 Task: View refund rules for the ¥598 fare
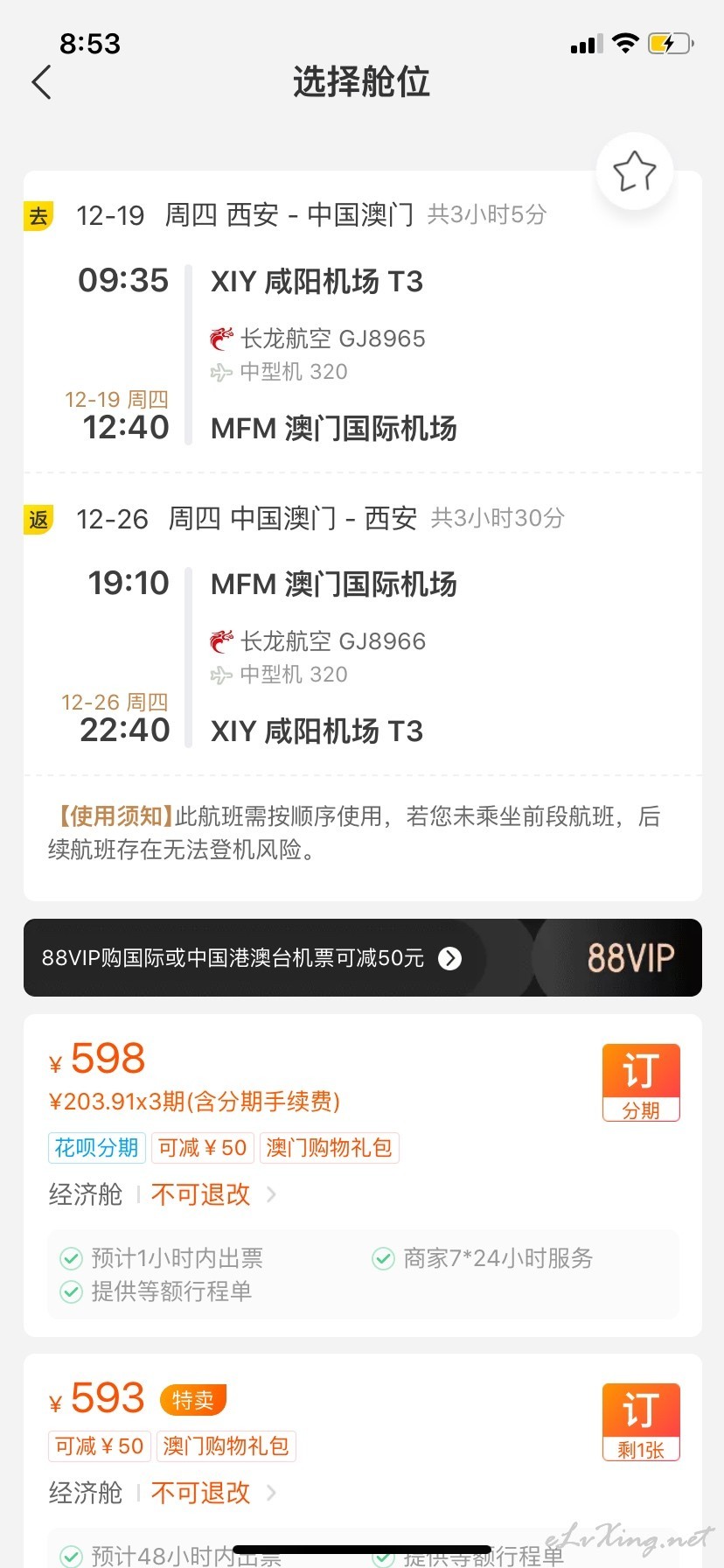coord(213,1194)
